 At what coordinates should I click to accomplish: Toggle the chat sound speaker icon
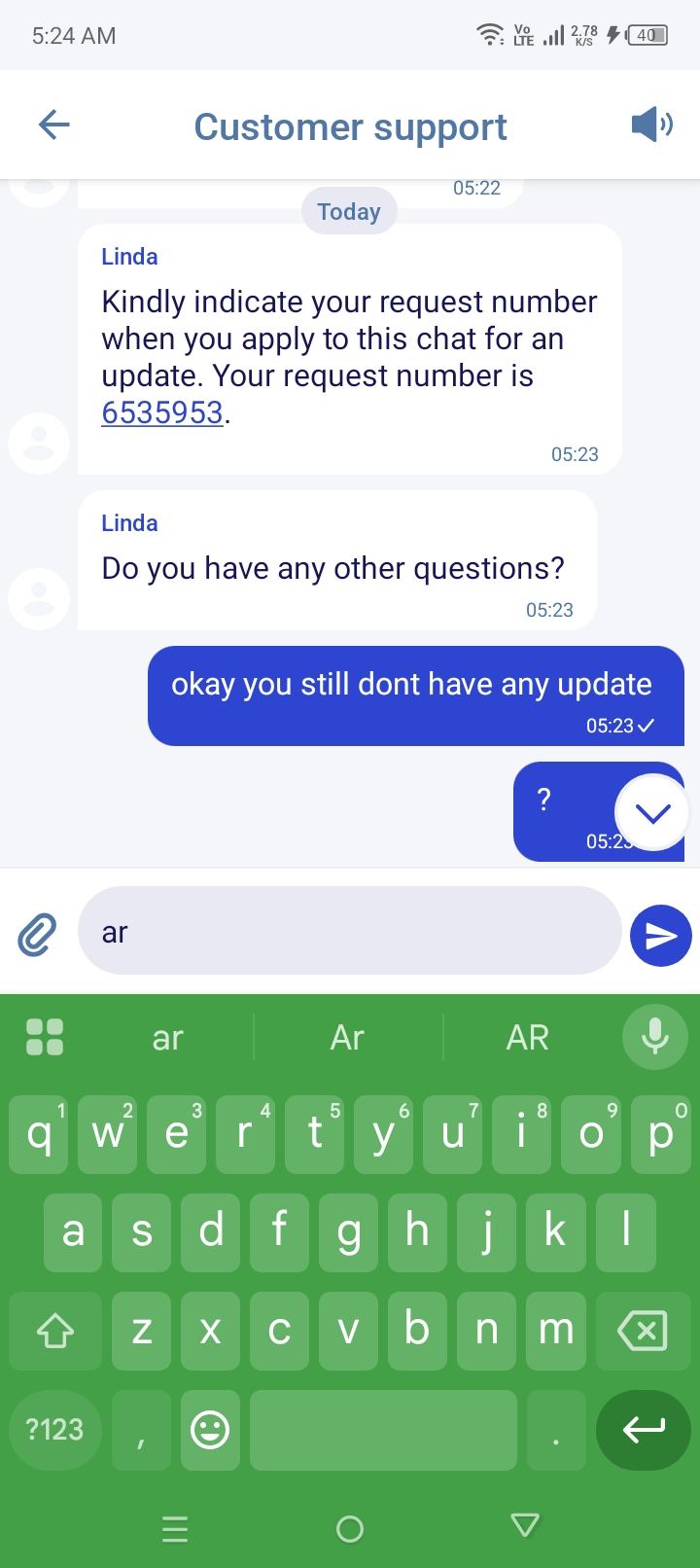click(651, 125)
